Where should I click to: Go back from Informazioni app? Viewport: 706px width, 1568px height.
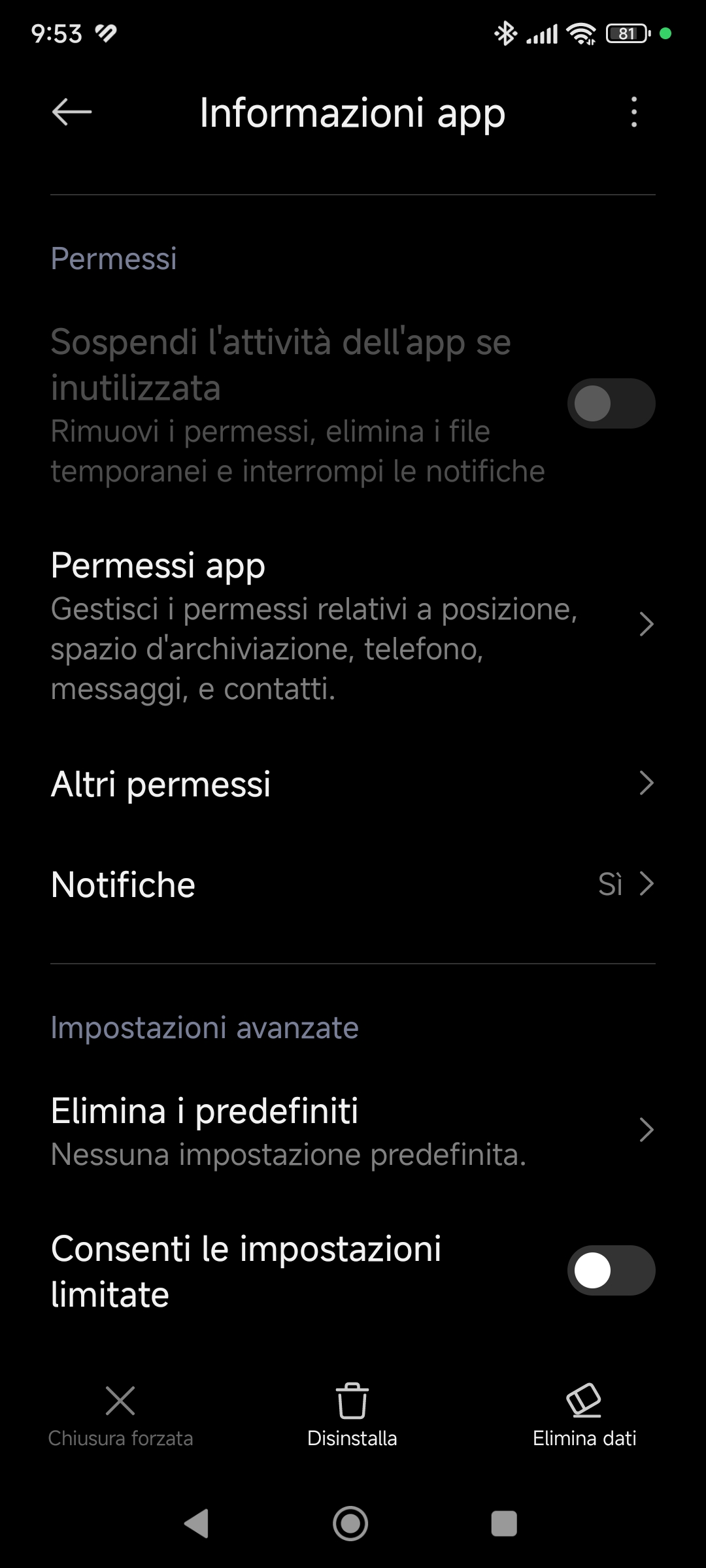coord(72,112)
